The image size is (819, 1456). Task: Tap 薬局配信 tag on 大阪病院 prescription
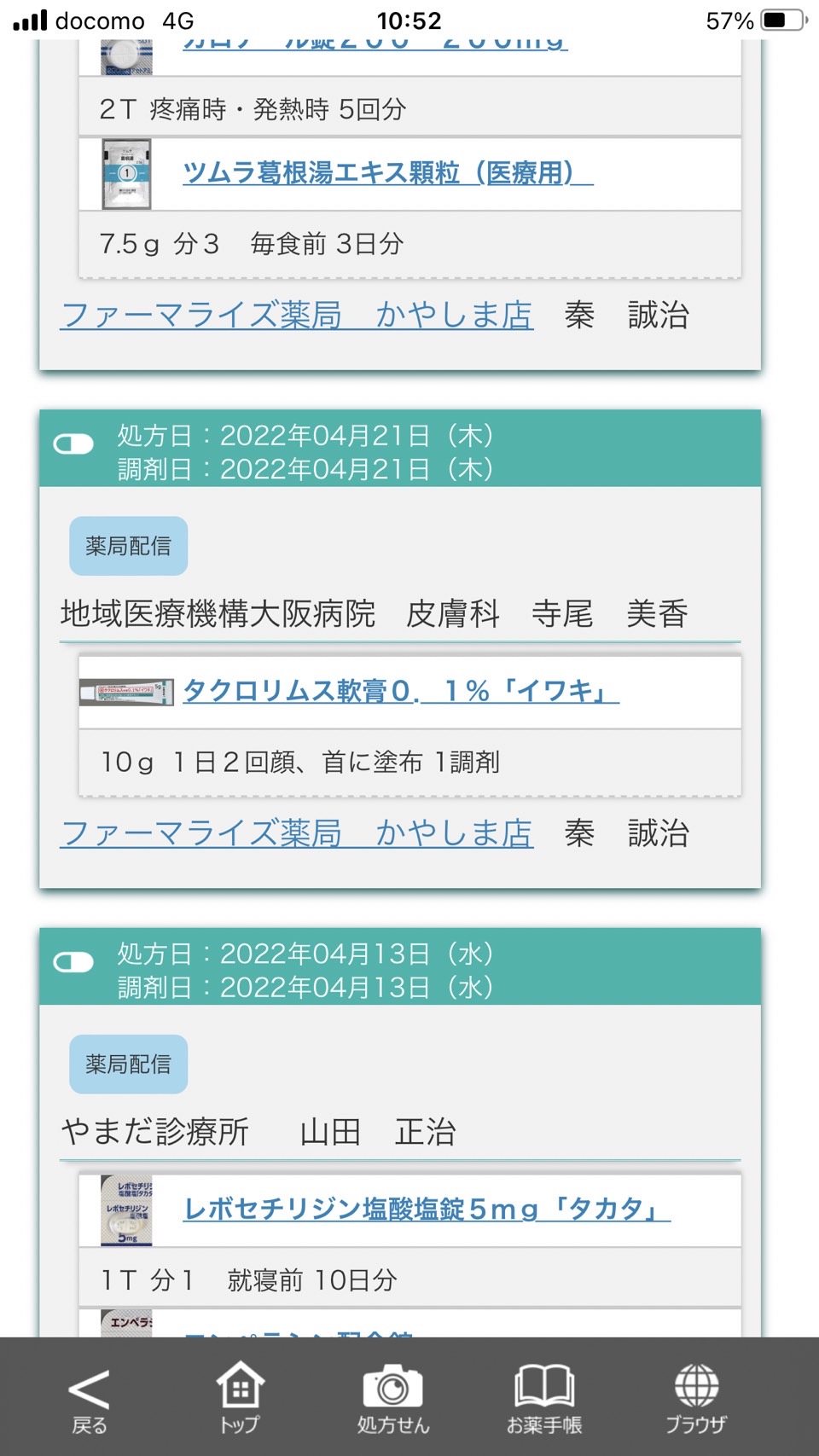tap(128, 546)
